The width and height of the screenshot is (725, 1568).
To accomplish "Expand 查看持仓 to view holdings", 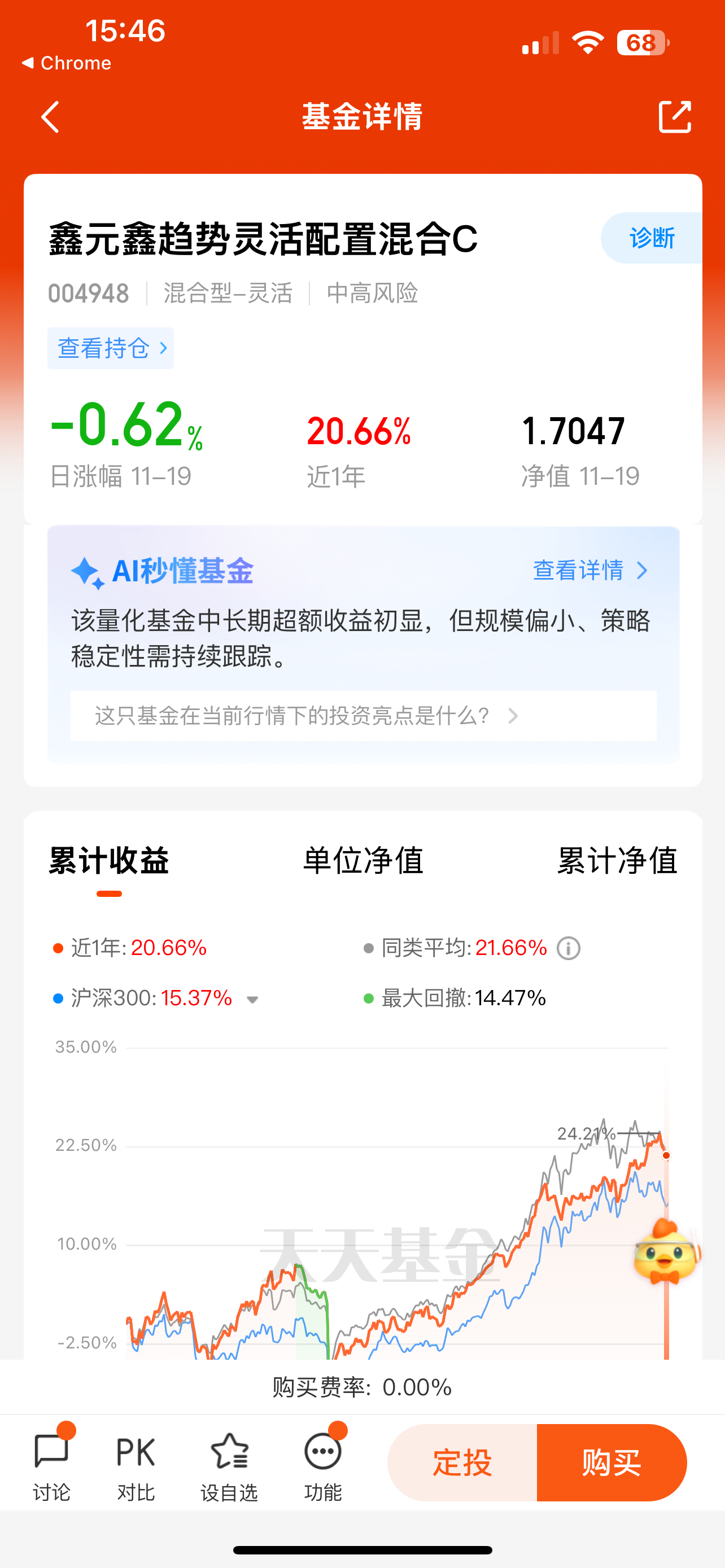I will (x=110, y=347).
